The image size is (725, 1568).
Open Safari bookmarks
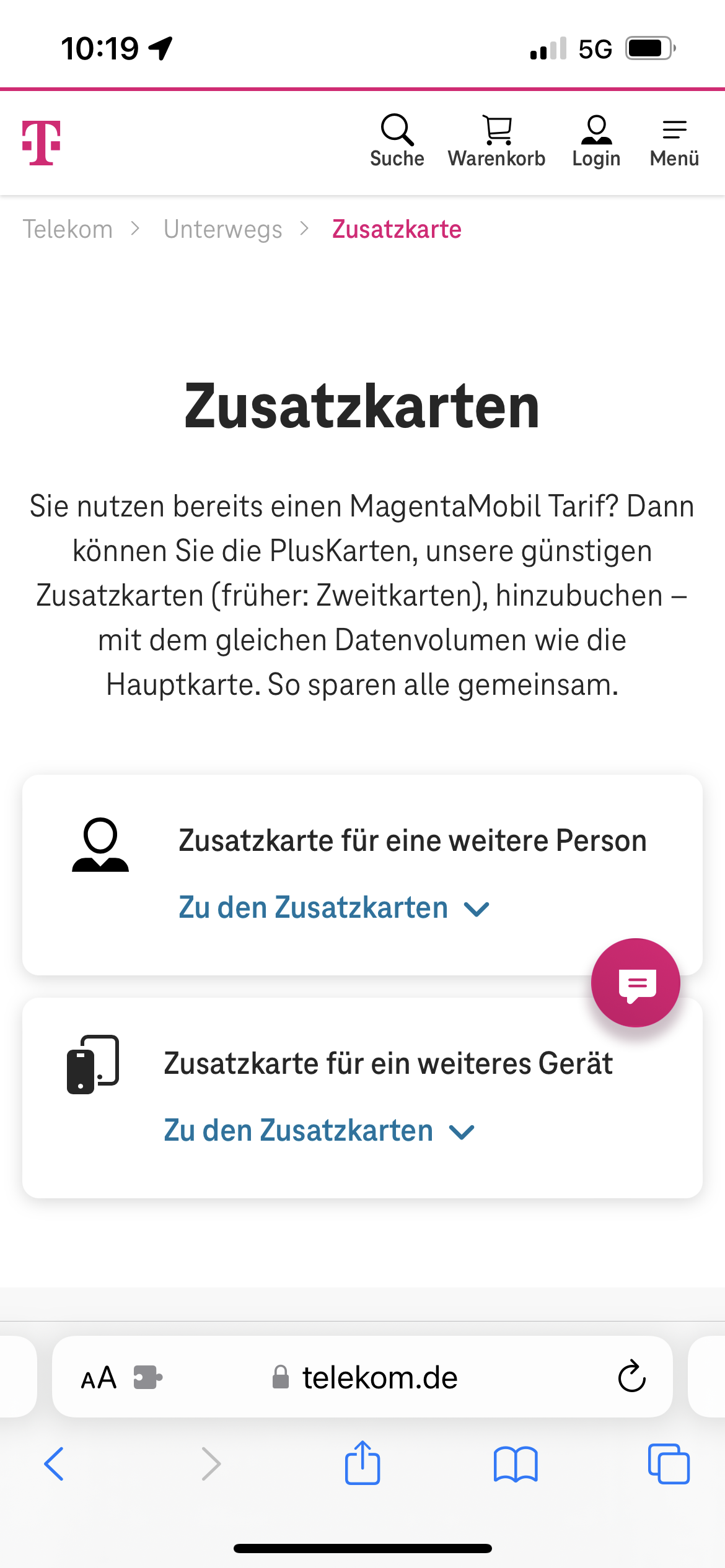pyautogui.click(x=516, y=1464)
